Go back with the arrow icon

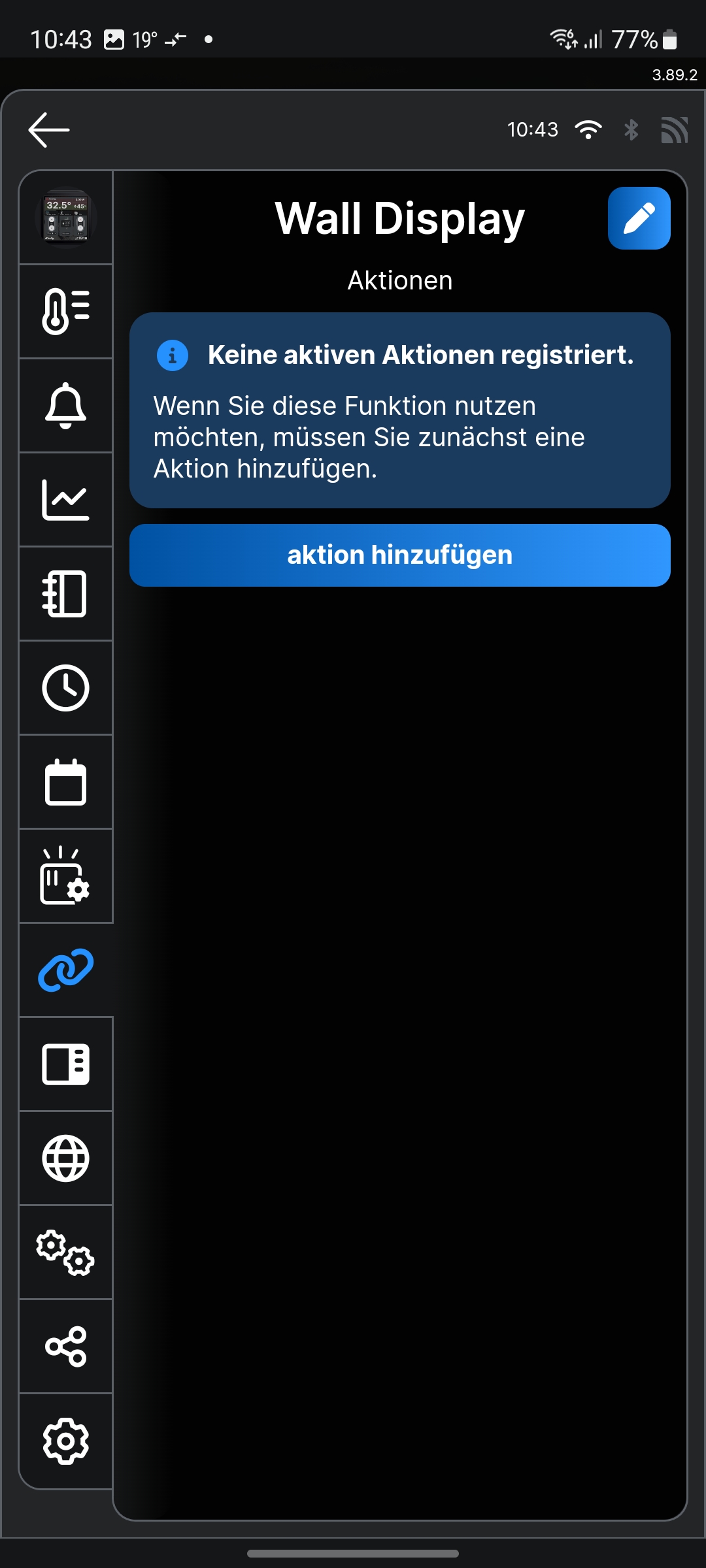(49, 129)
